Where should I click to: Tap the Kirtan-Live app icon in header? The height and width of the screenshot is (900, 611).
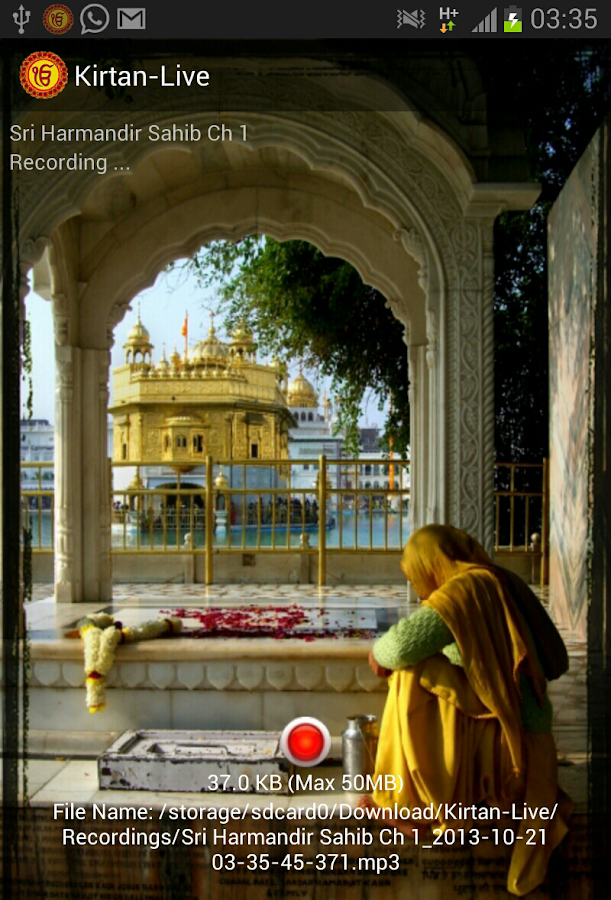43,76
